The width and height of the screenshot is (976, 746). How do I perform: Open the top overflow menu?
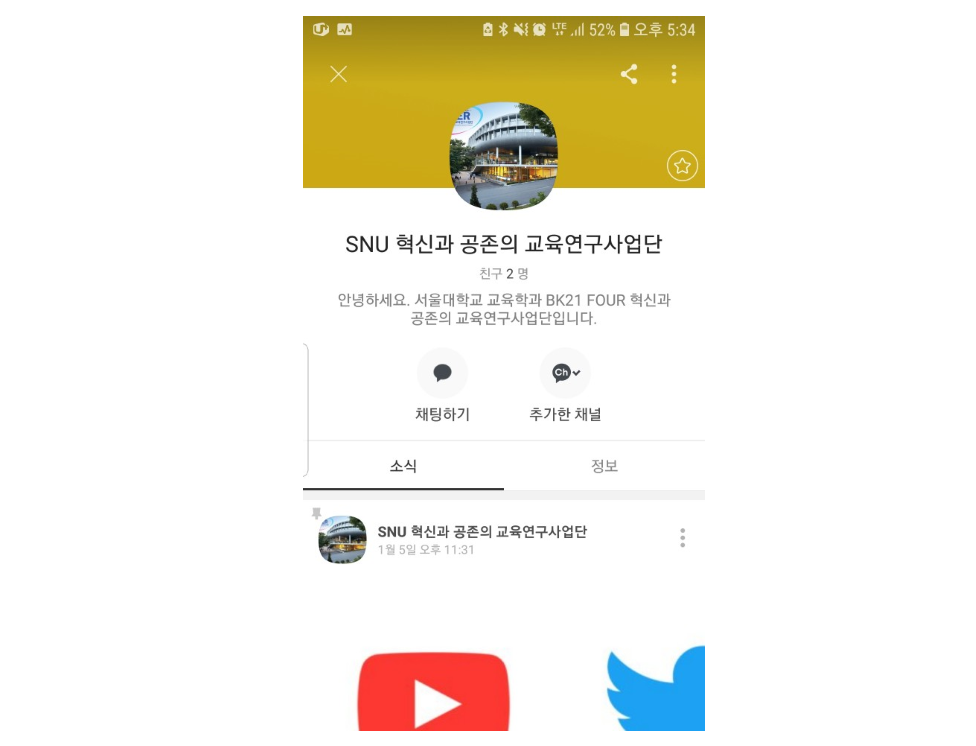click(674, 74)
